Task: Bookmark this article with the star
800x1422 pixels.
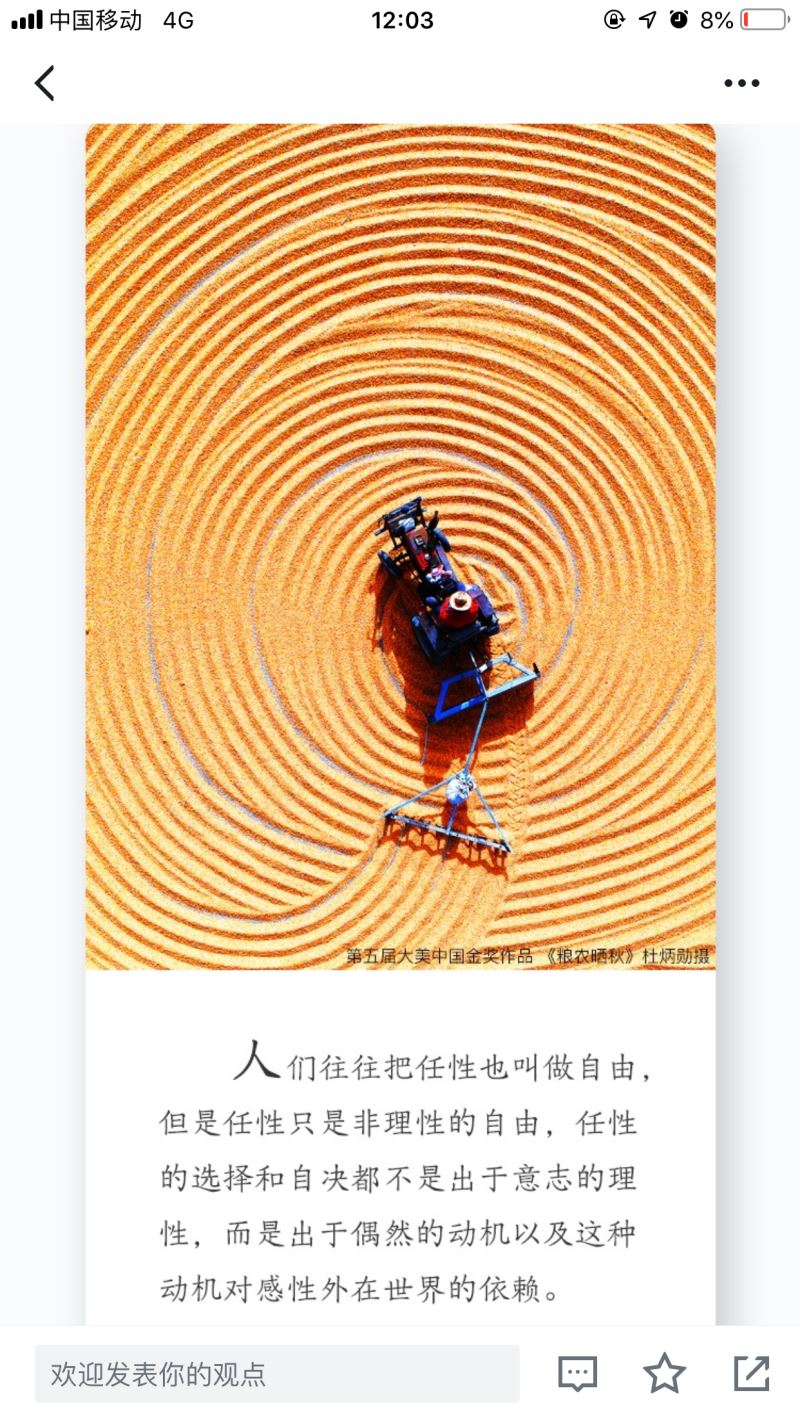Action: tap(664, 1373)
